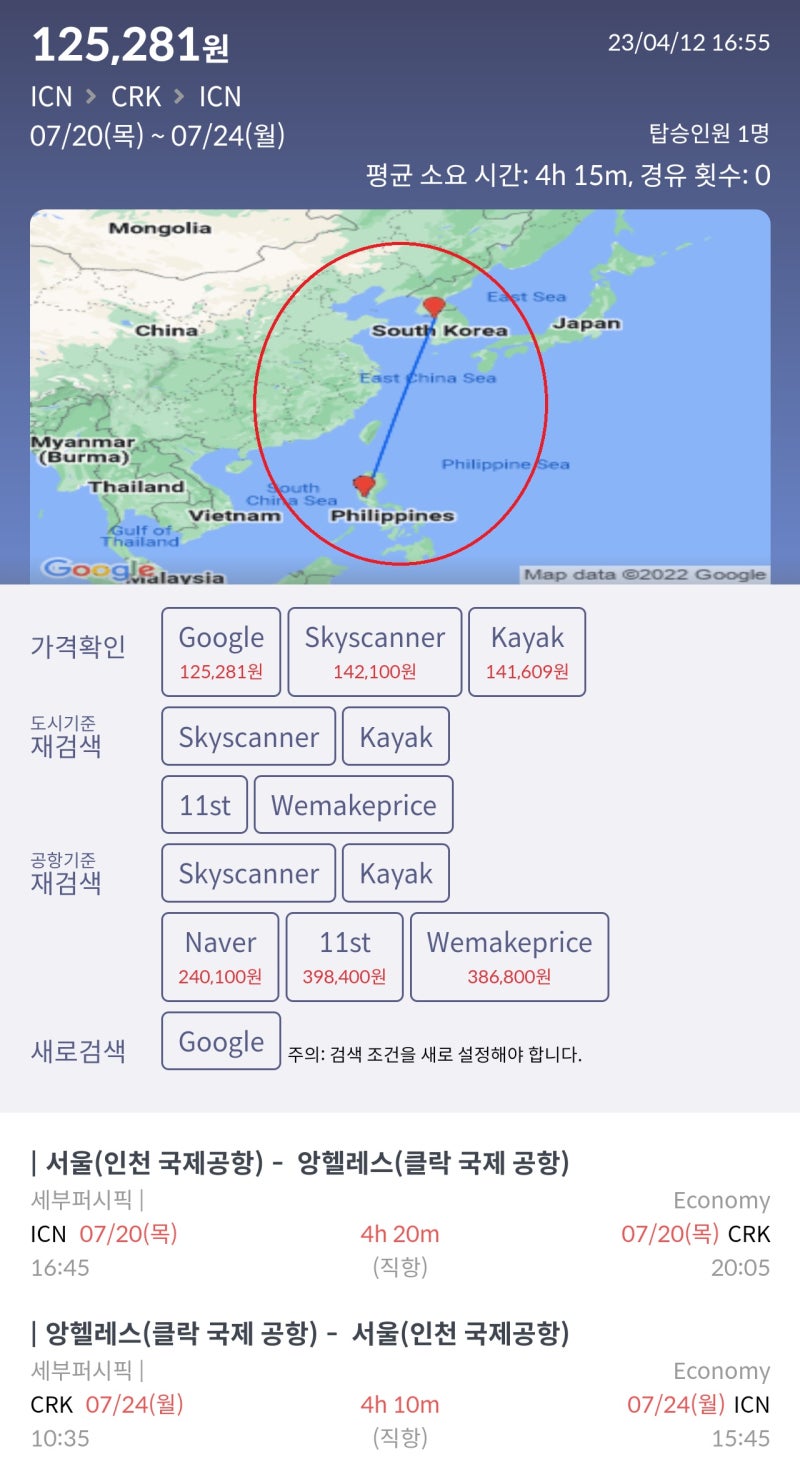This screenshot has width=800, height=1464.
Task: Re-search Skyscanner by city (도시기준)
Action: coord(248,736)
